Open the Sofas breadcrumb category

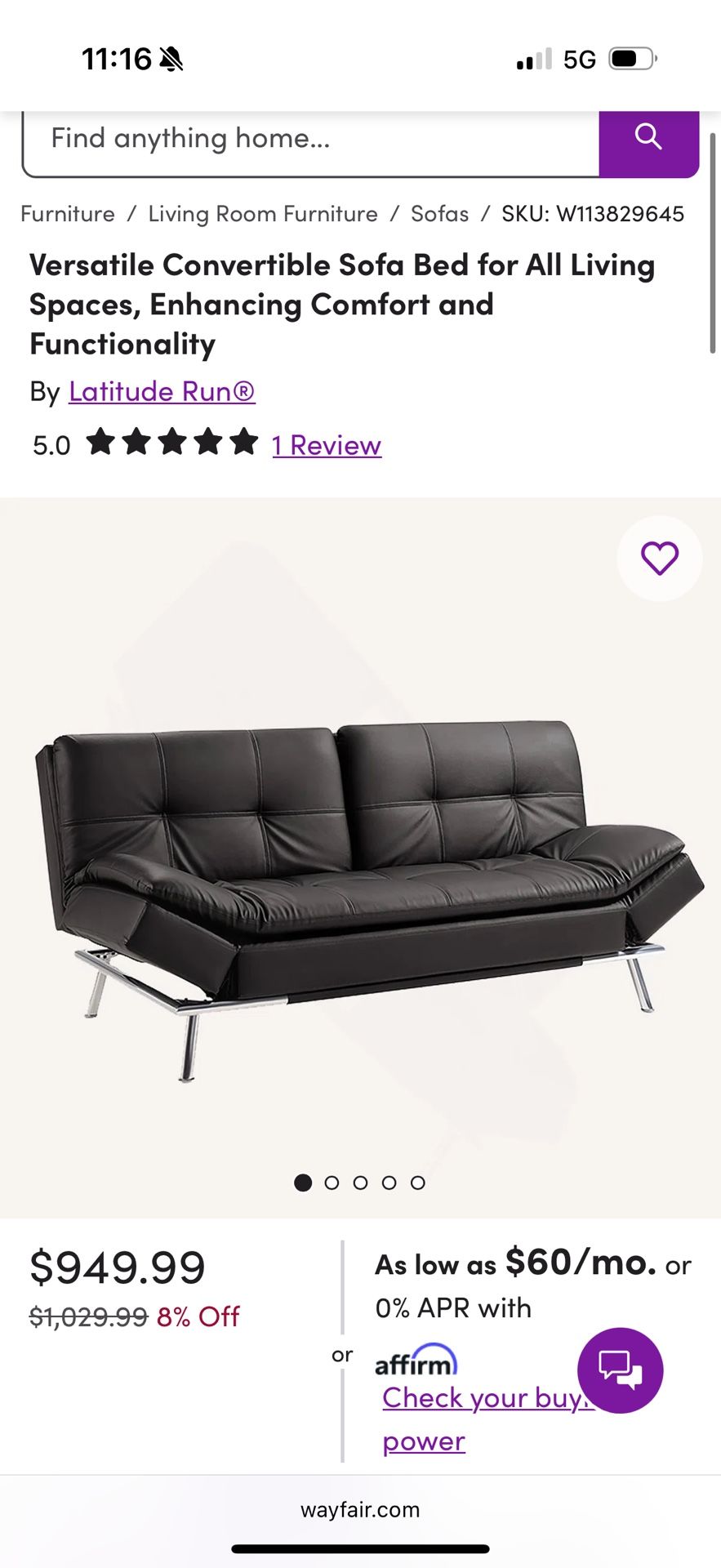pyautogui.click(x=441, y=213)
